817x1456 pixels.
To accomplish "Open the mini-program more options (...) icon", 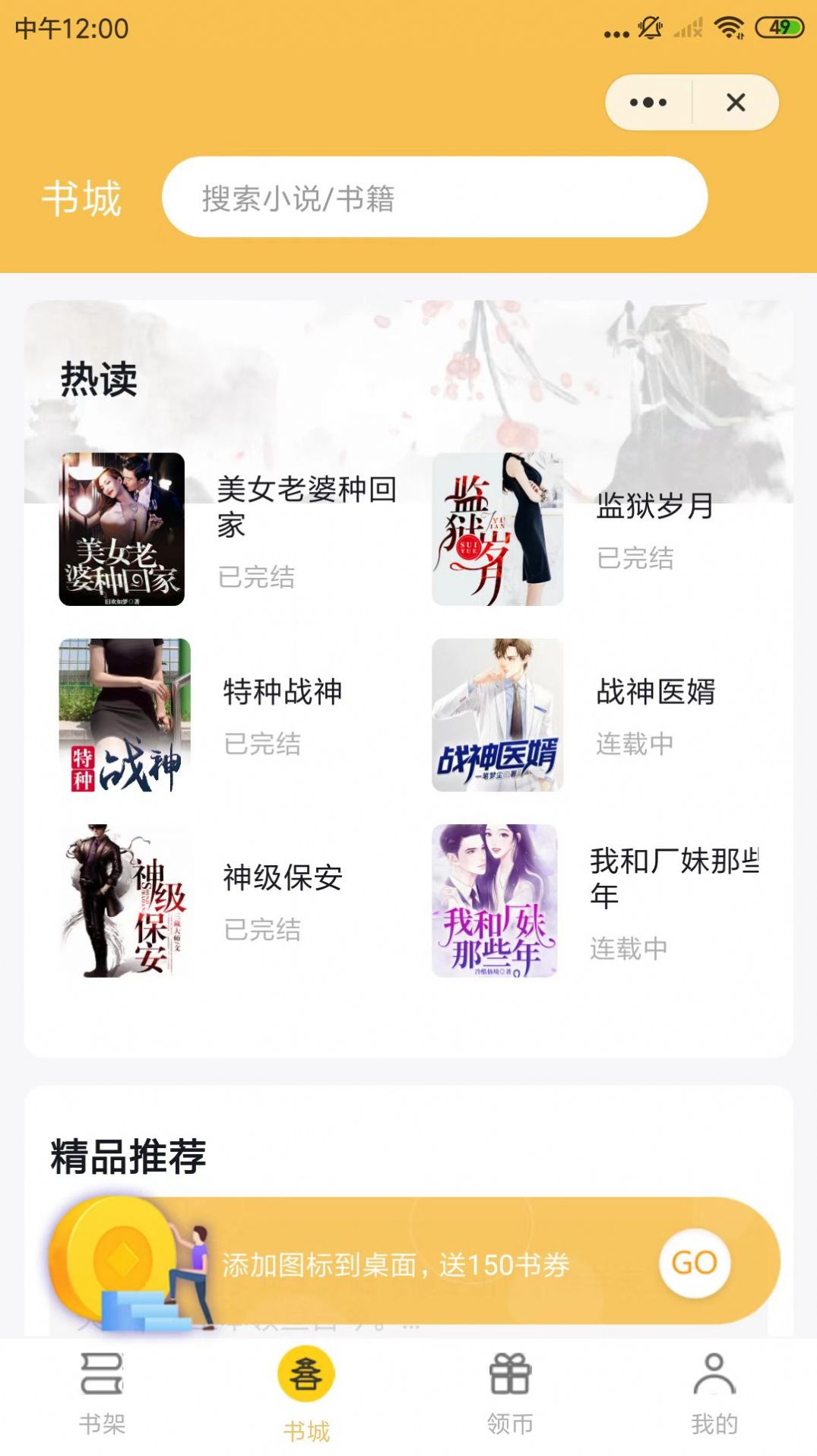I will pos(647,101).
